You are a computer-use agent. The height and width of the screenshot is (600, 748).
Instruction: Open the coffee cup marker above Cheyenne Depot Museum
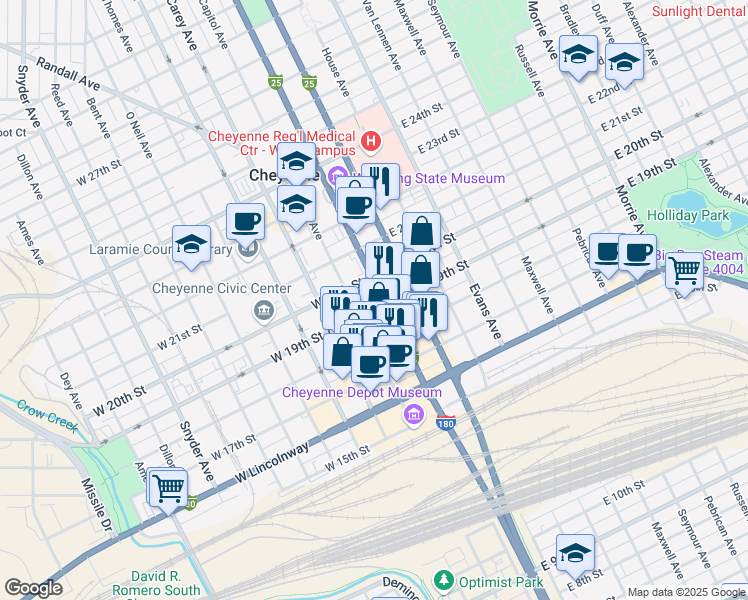click(x=370, y=364)
